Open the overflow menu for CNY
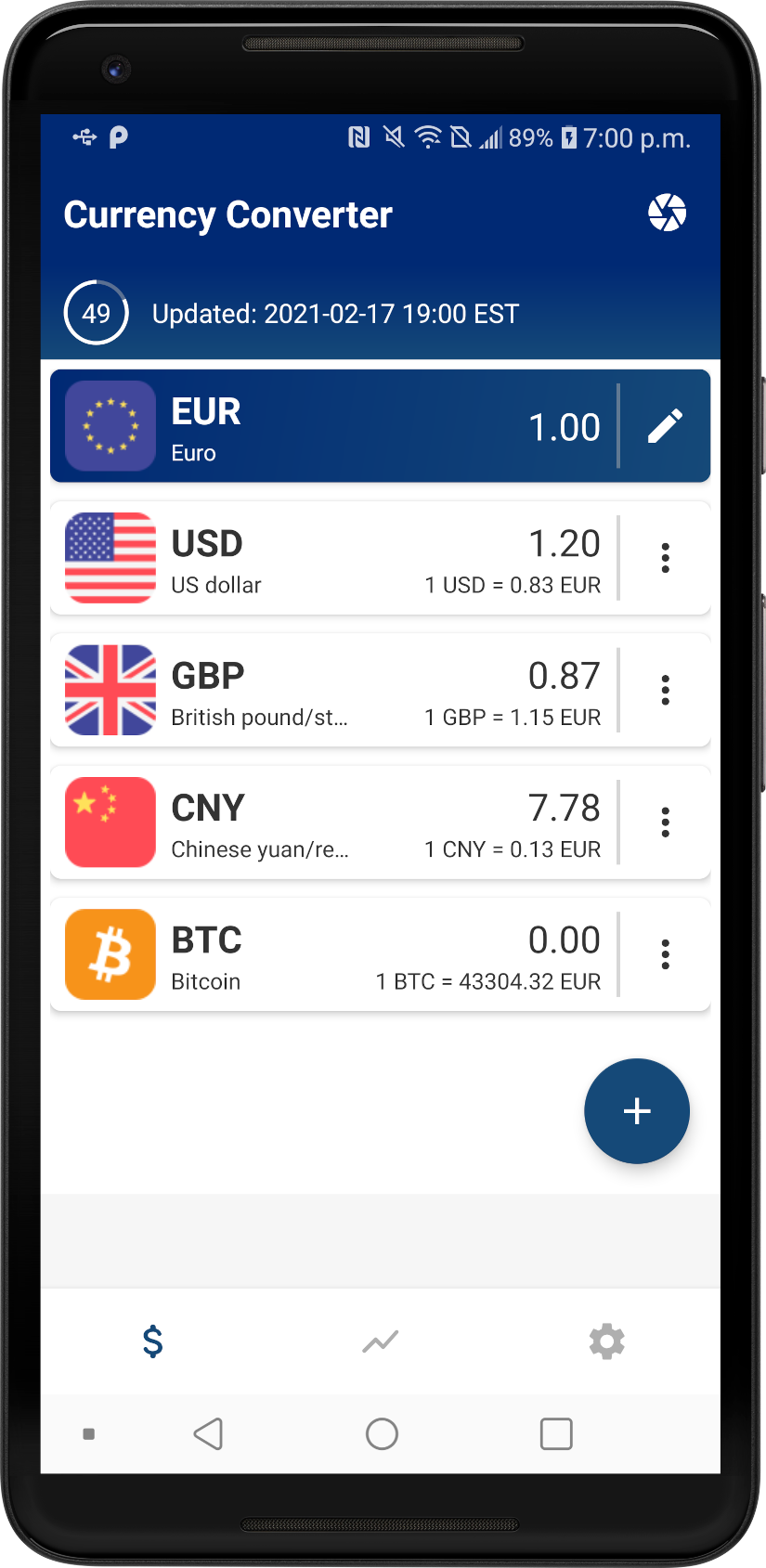The height and width of the screenshot is (1568, 766). click(665, 823)
